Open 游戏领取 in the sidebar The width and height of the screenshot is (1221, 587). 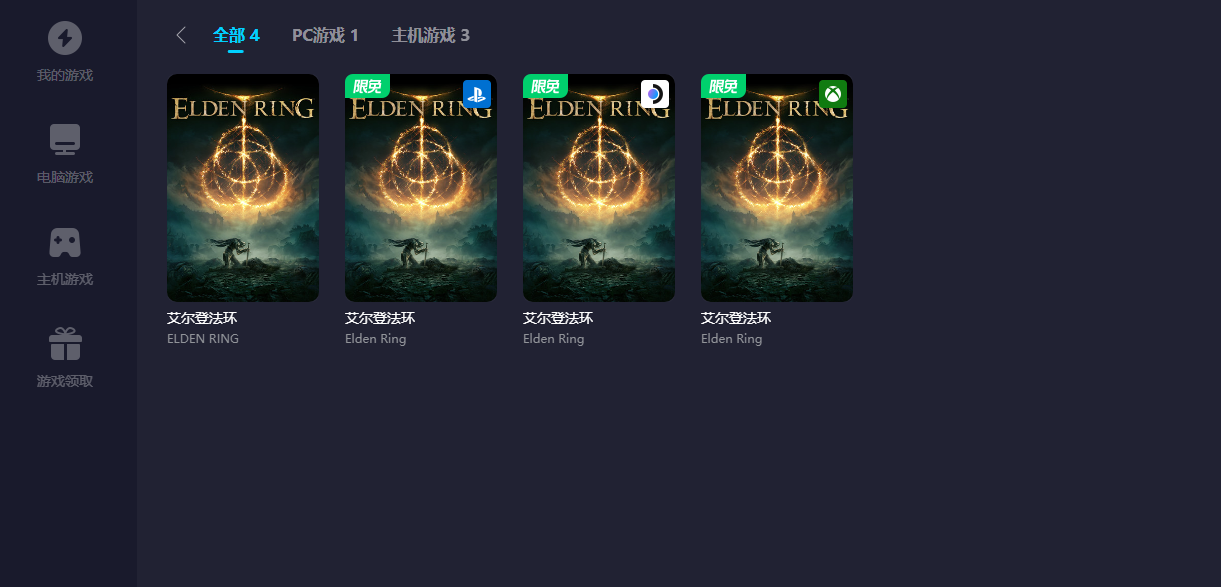point(65,358)
